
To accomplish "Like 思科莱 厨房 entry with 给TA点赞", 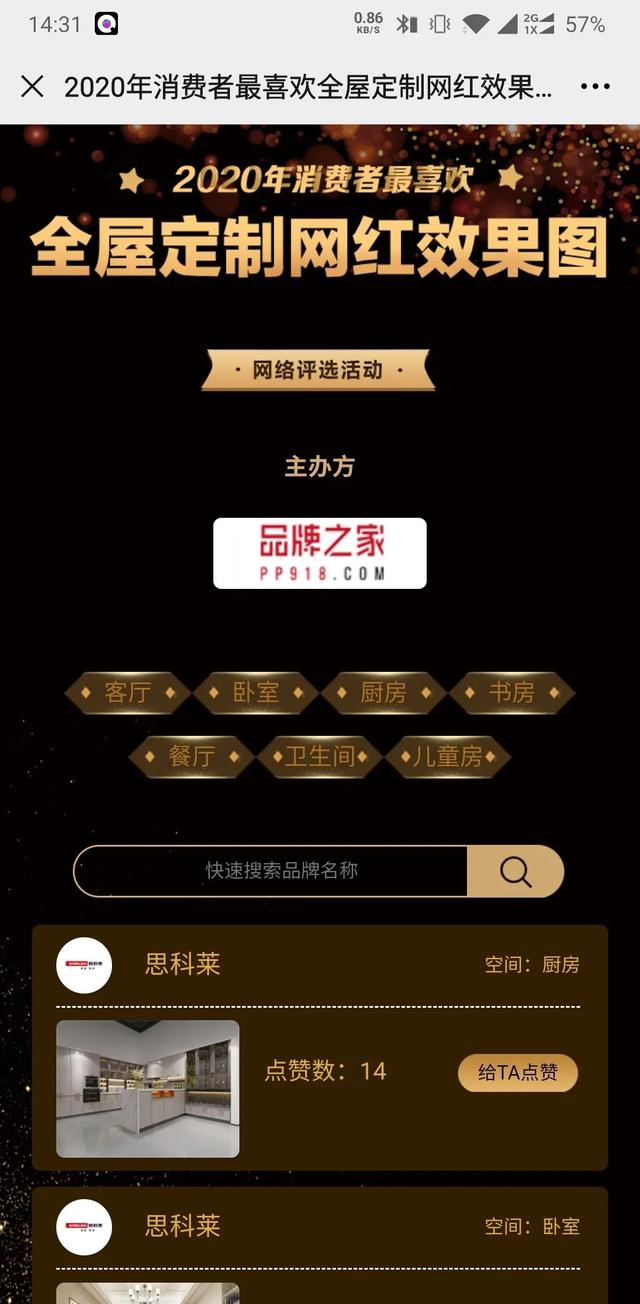I will click(x=517, y=1073).
